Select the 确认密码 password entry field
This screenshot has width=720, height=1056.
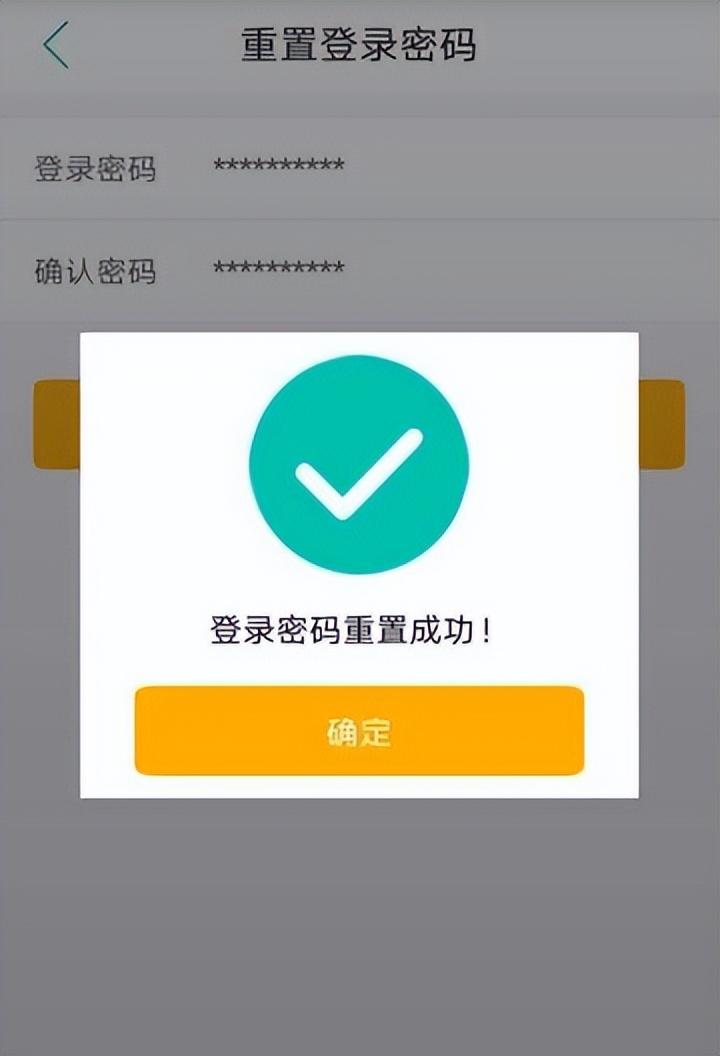coord(280,268)
